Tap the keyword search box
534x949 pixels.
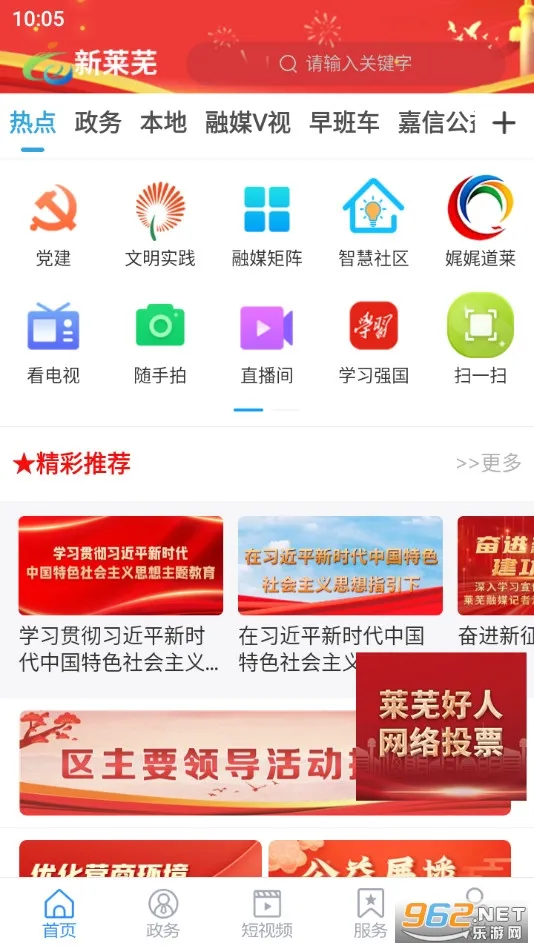click(346, 64)
